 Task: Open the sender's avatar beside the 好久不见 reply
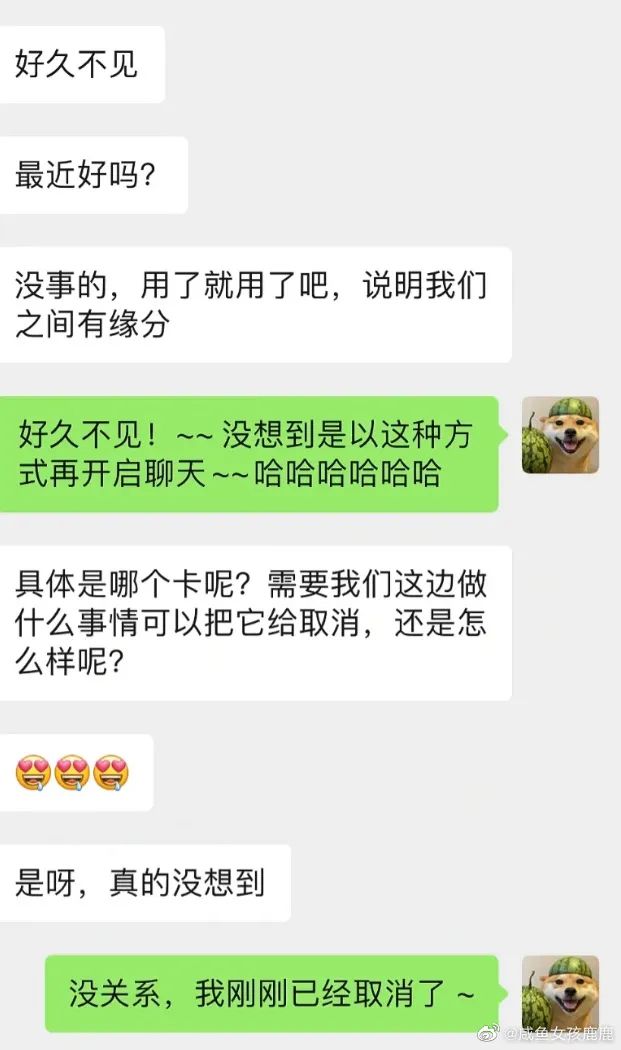[x=560, y=435]
